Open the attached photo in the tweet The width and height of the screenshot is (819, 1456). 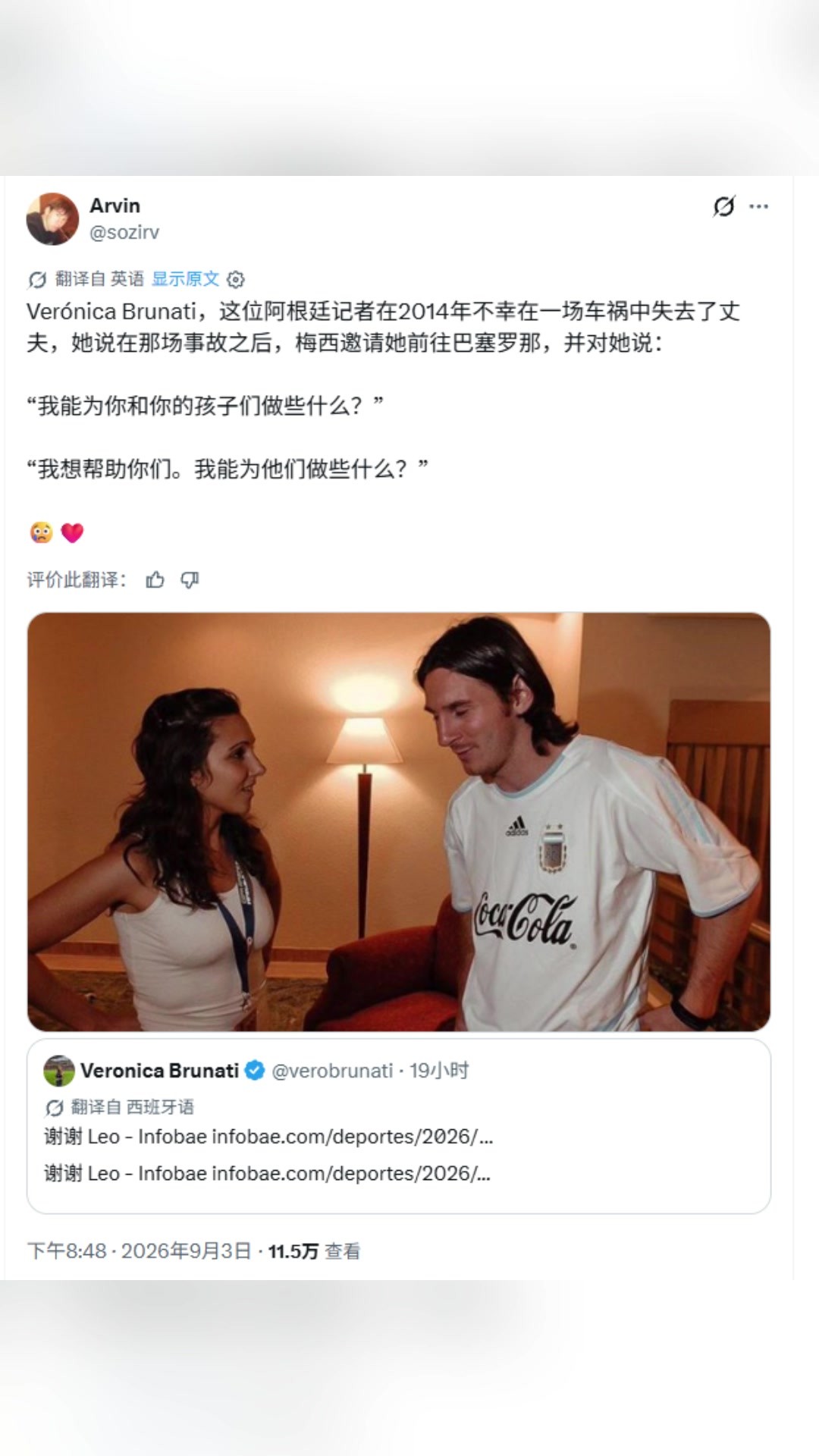(399, 821)
